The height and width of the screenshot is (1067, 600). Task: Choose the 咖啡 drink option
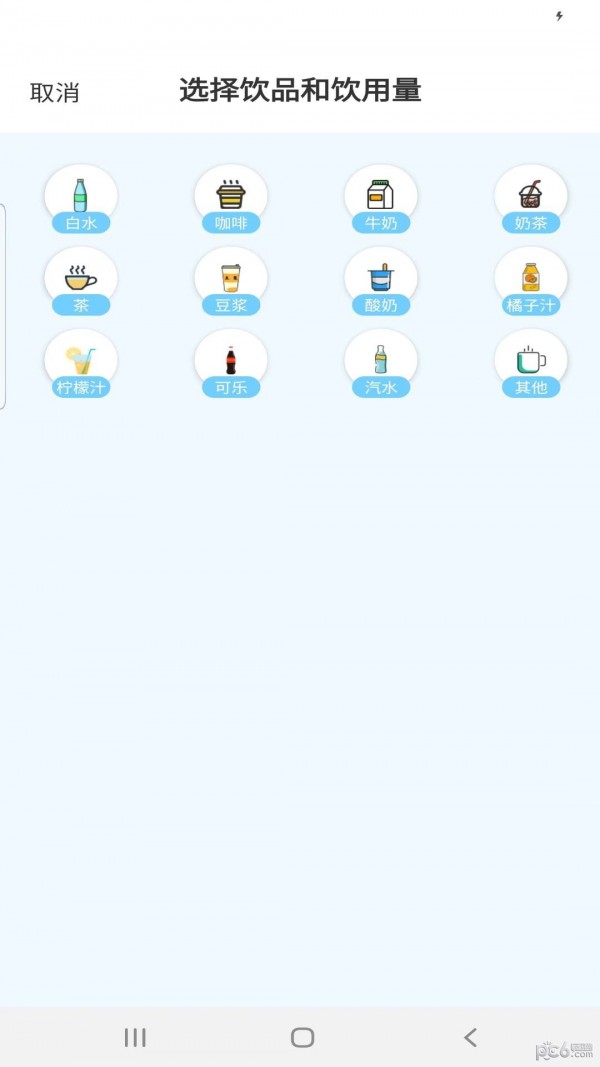point(230,199)
